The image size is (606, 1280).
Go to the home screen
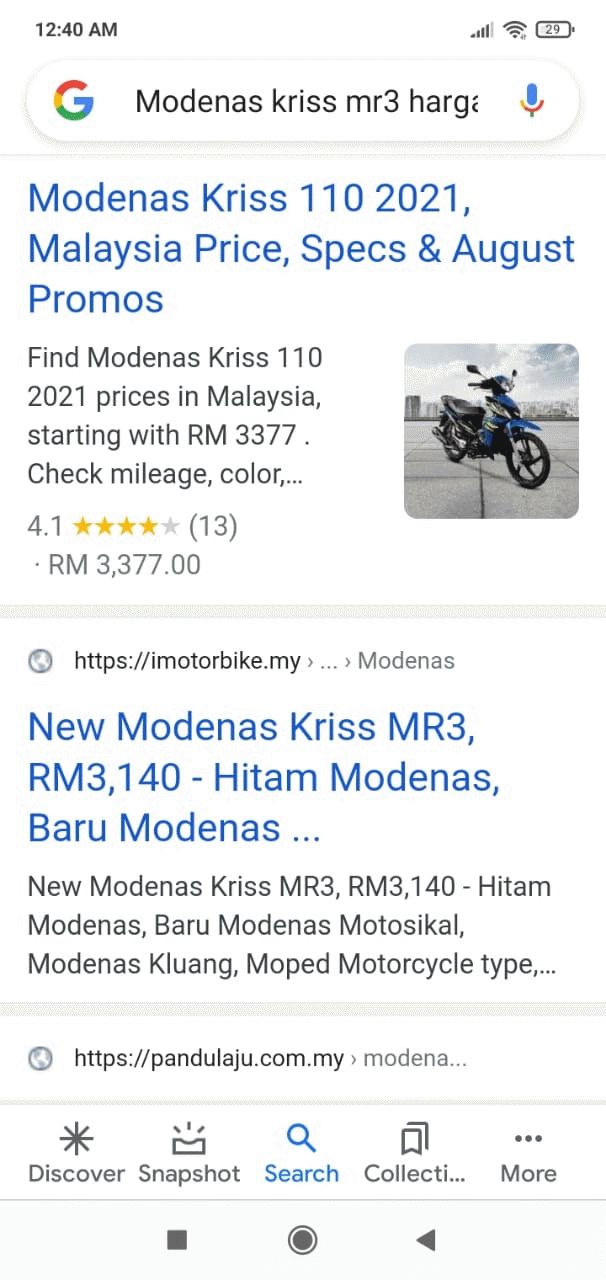click(302, 1240)
